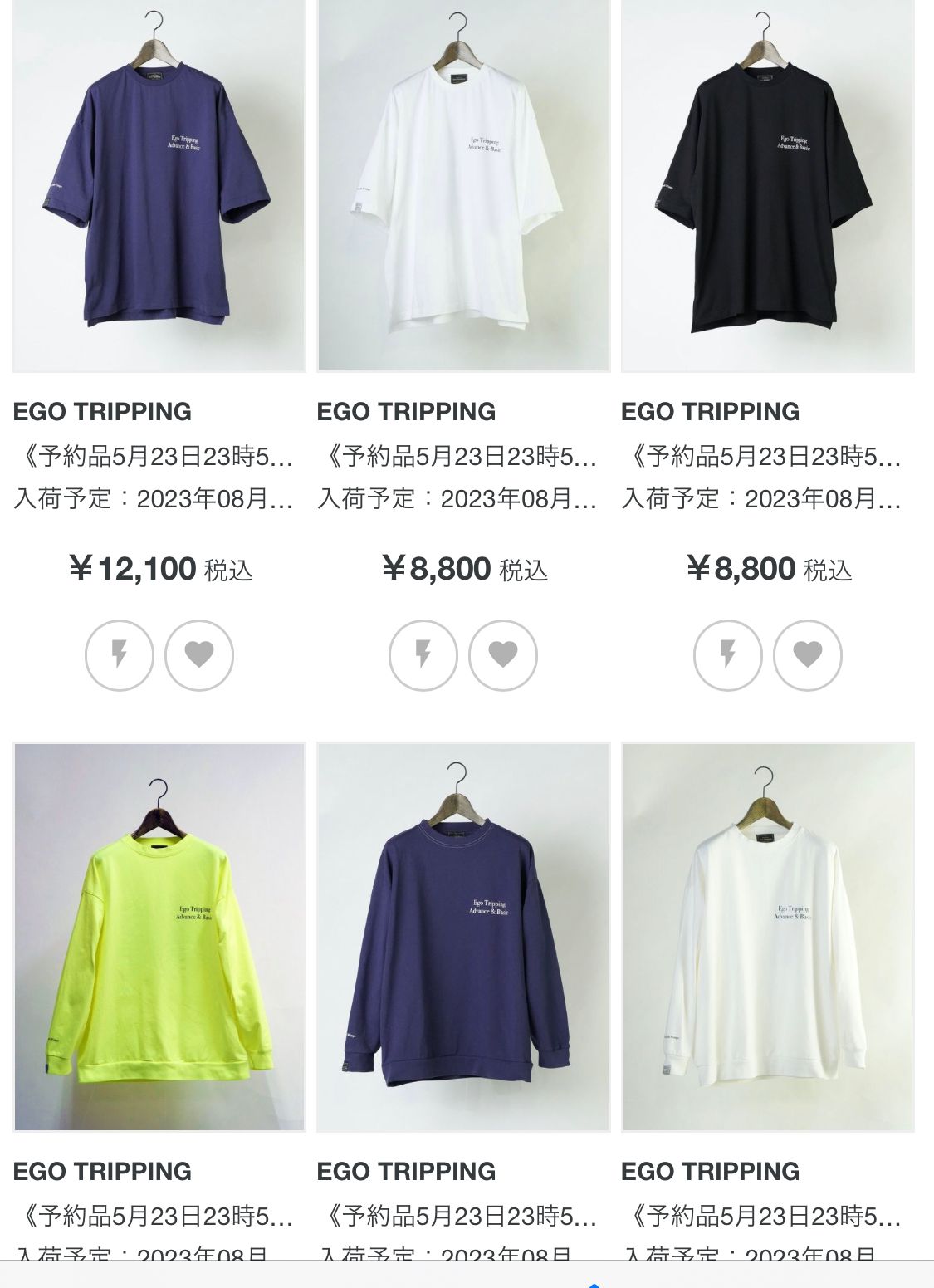Tap lightning icon under black ¥8,800 T-shirt
The width and height of the screenshot is (934, 1288).
[728, 655]
